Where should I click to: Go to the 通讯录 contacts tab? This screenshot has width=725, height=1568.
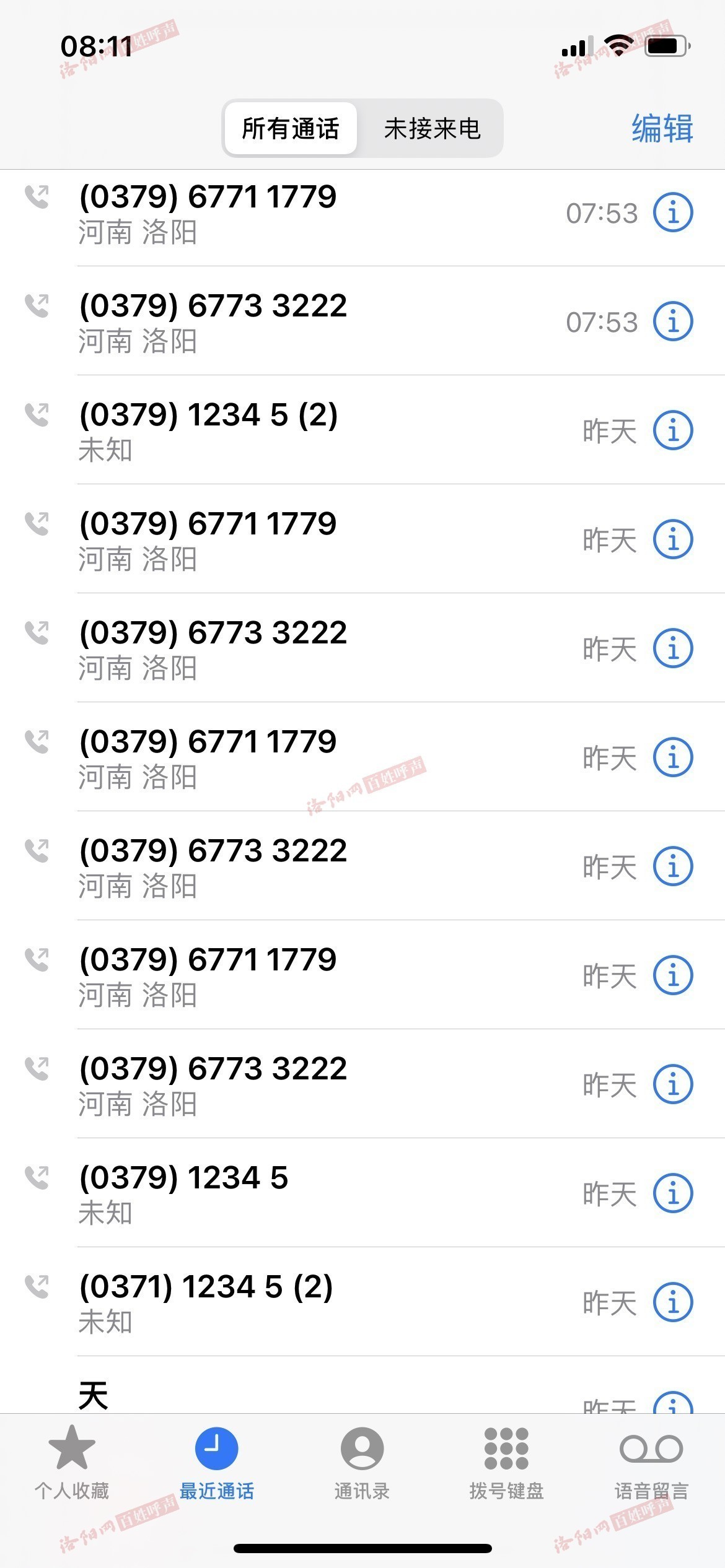[362, 1463]
